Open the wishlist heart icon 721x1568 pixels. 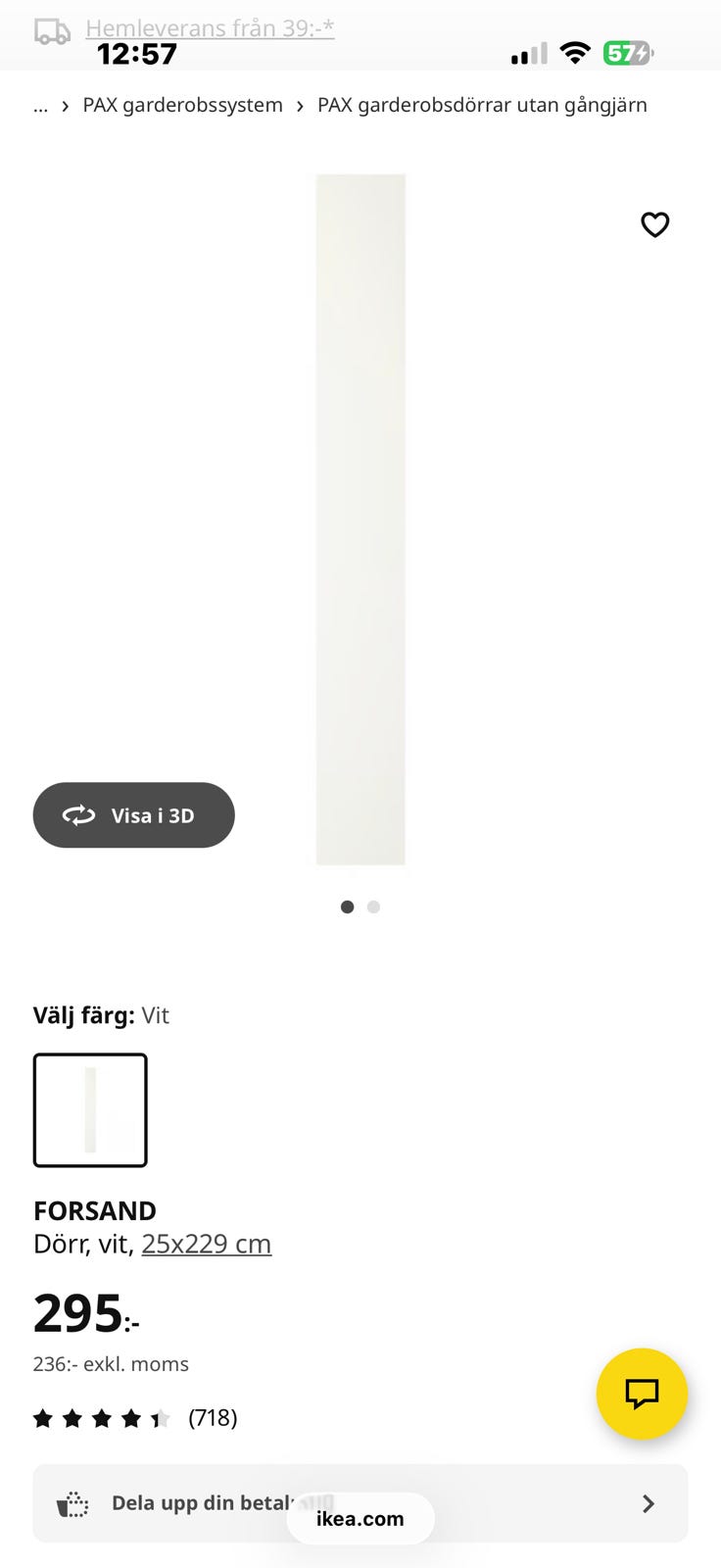[x=654, y=224]
